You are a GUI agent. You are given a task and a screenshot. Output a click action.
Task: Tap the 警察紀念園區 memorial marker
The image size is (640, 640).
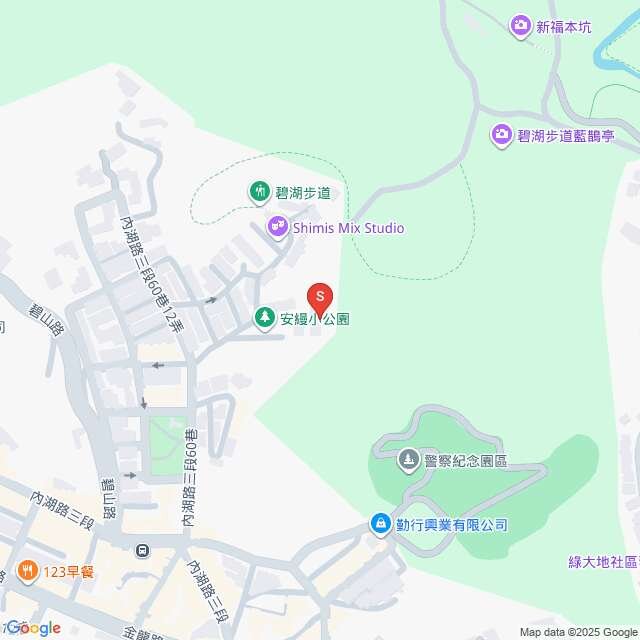pyautogui.click(x=408, y=461)
